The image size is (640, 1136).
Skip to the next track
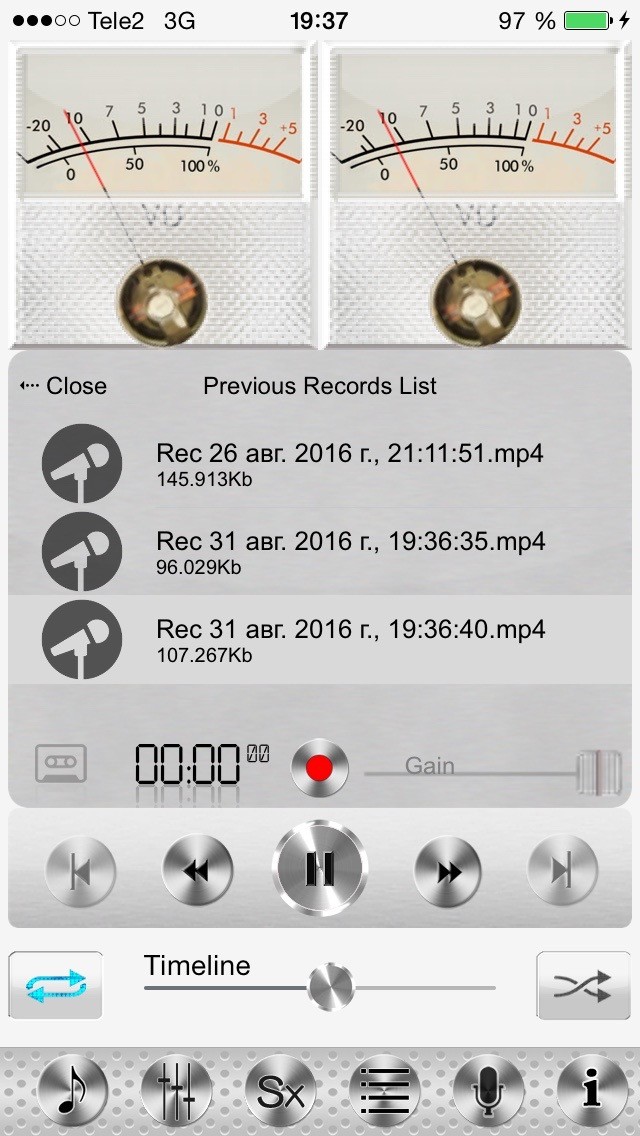click(562, 871)
